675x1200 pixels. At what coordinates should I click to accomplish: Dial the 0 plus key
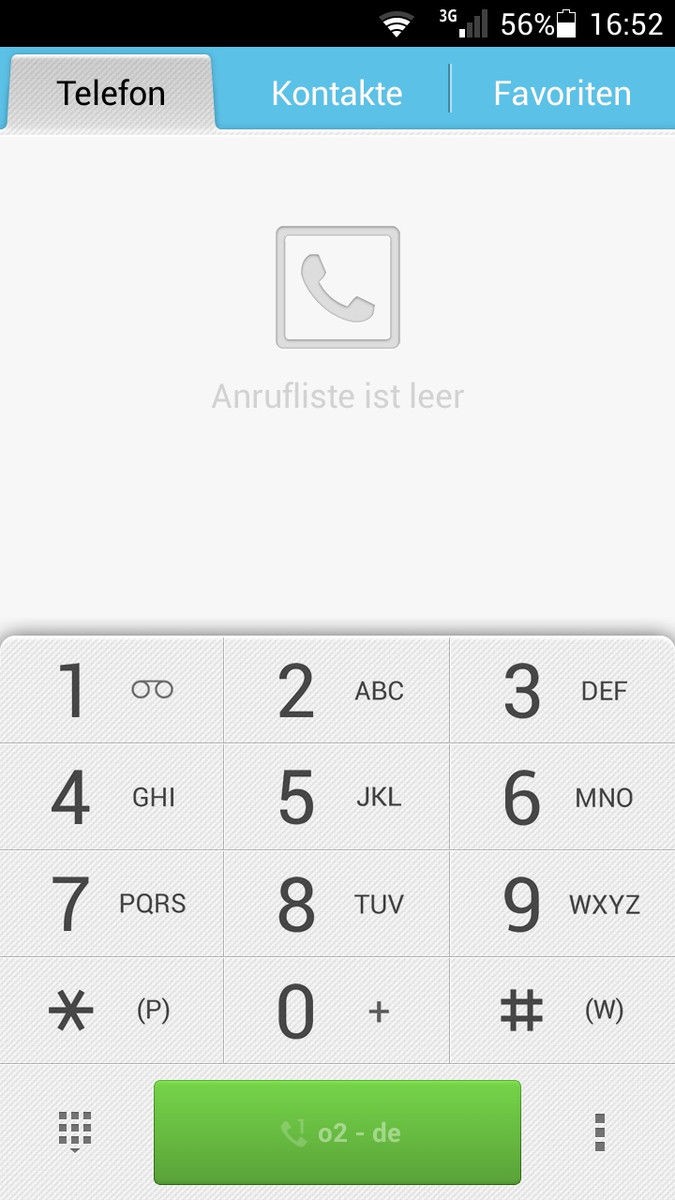coord(337,1011)
